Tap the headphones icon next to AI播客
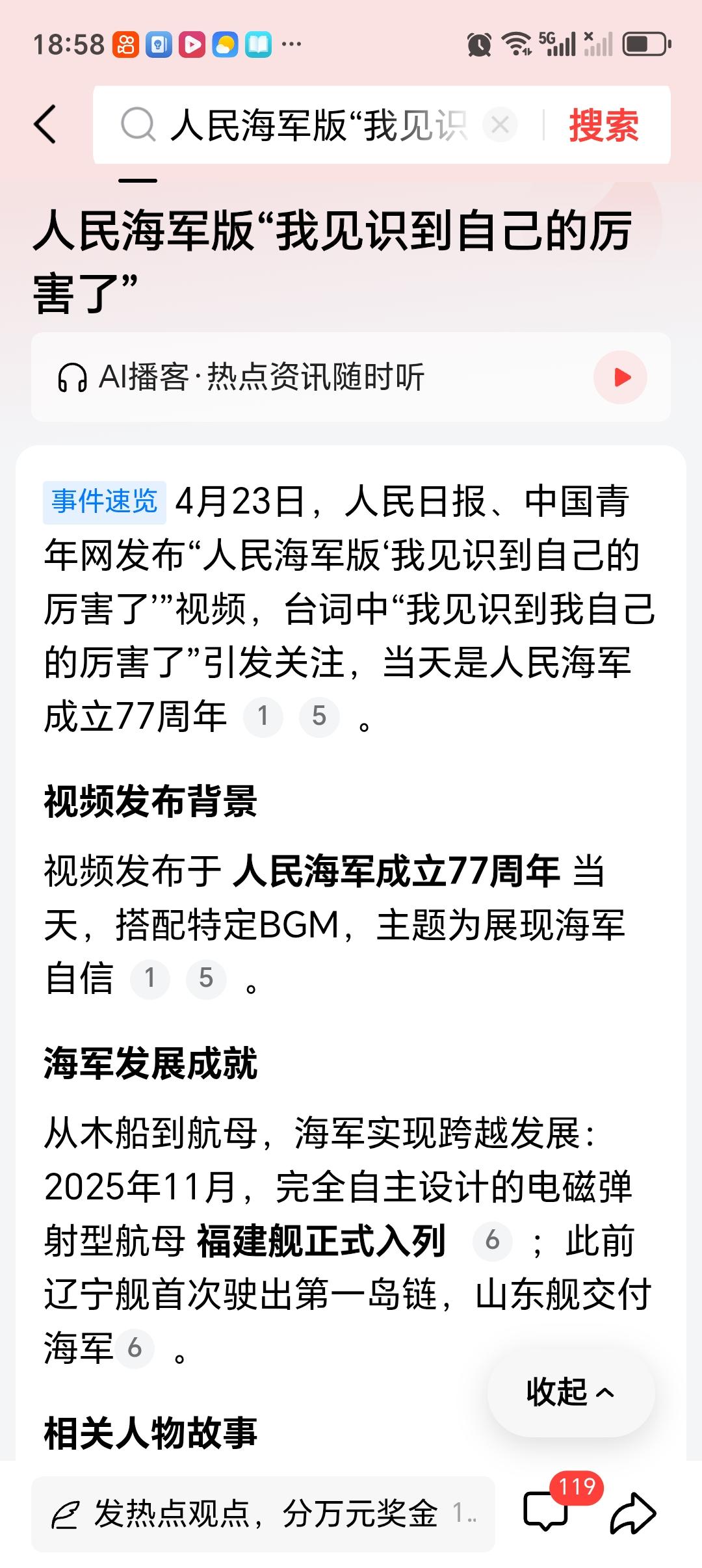Viewport: 702px width, 1568px height. pyautogui.click(x=76, y=377)
